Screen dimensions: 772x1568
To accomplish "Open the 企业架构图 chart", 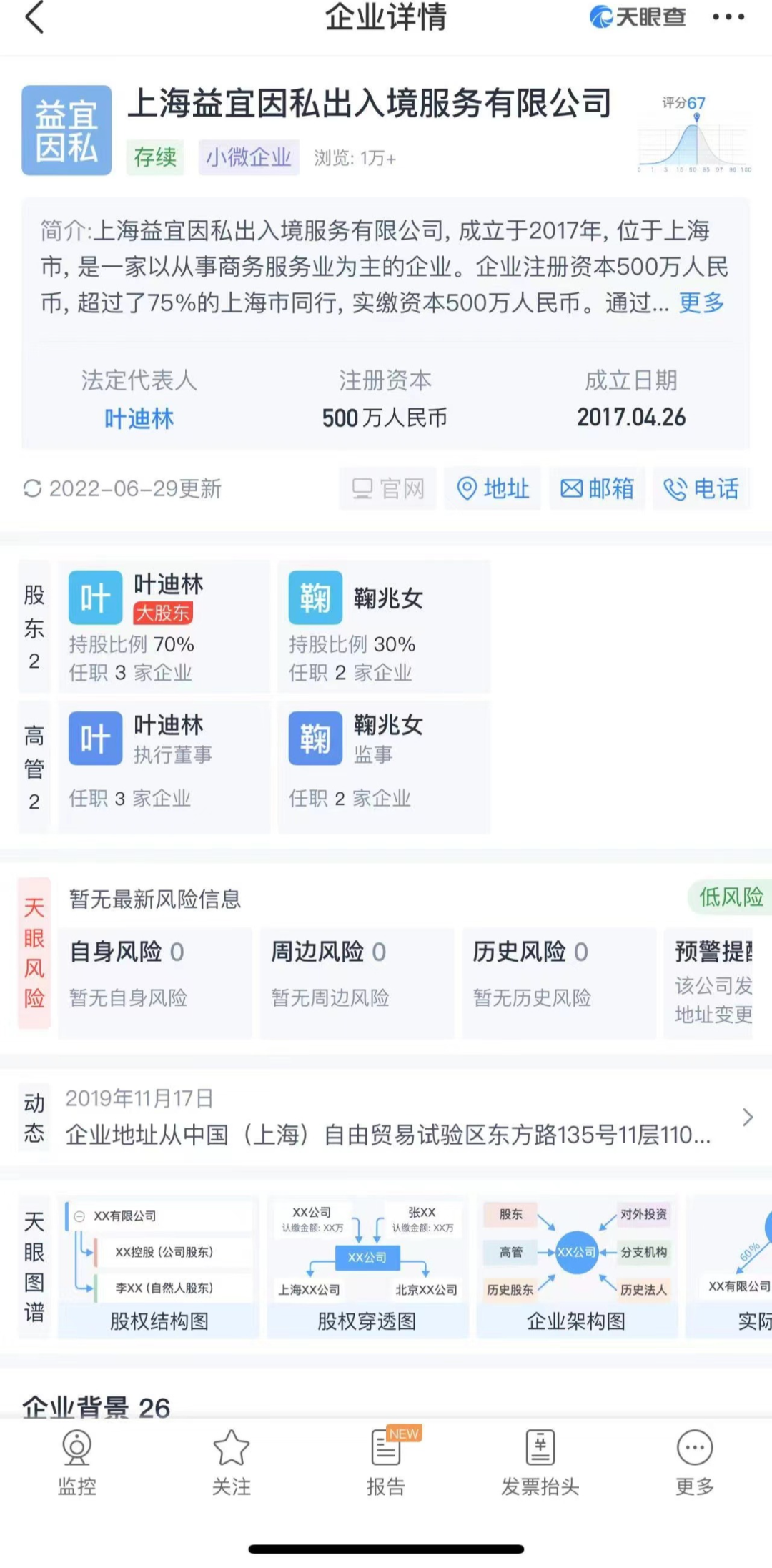I will pyautogui.click(x=577, y=1266).
